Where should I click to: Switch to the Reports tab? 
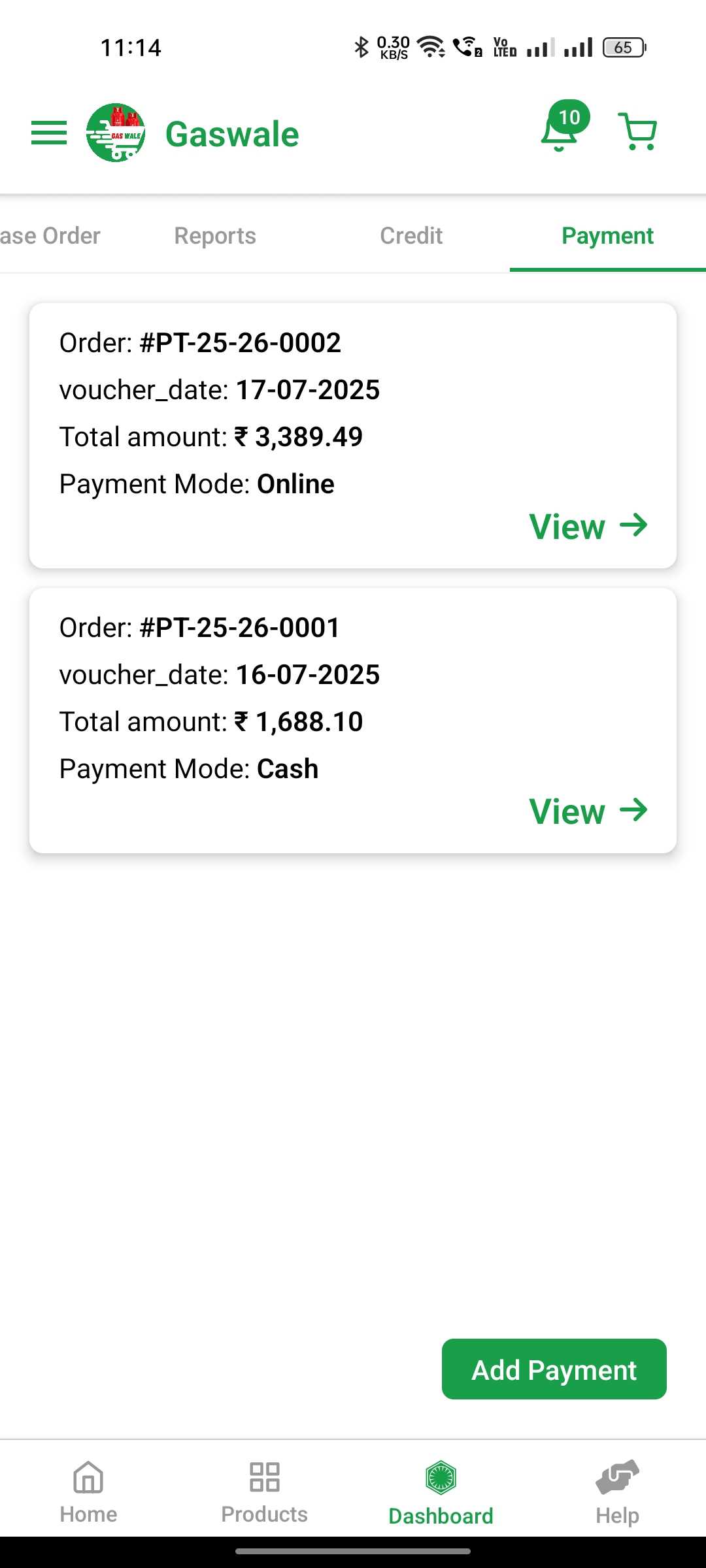tap(215, 236)
